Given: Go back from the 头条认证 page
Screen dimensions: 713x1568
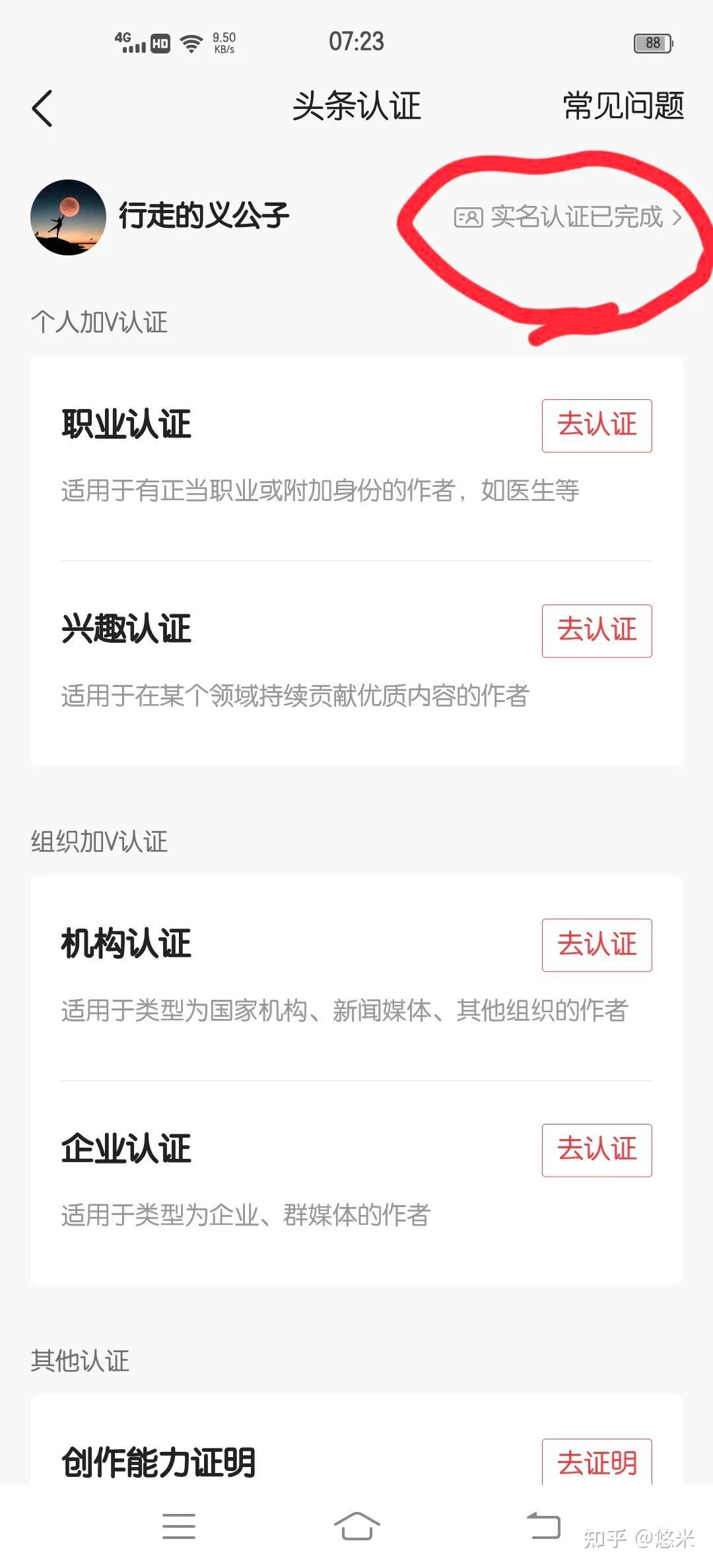Looking at the screenshot, I should point(42,108).
